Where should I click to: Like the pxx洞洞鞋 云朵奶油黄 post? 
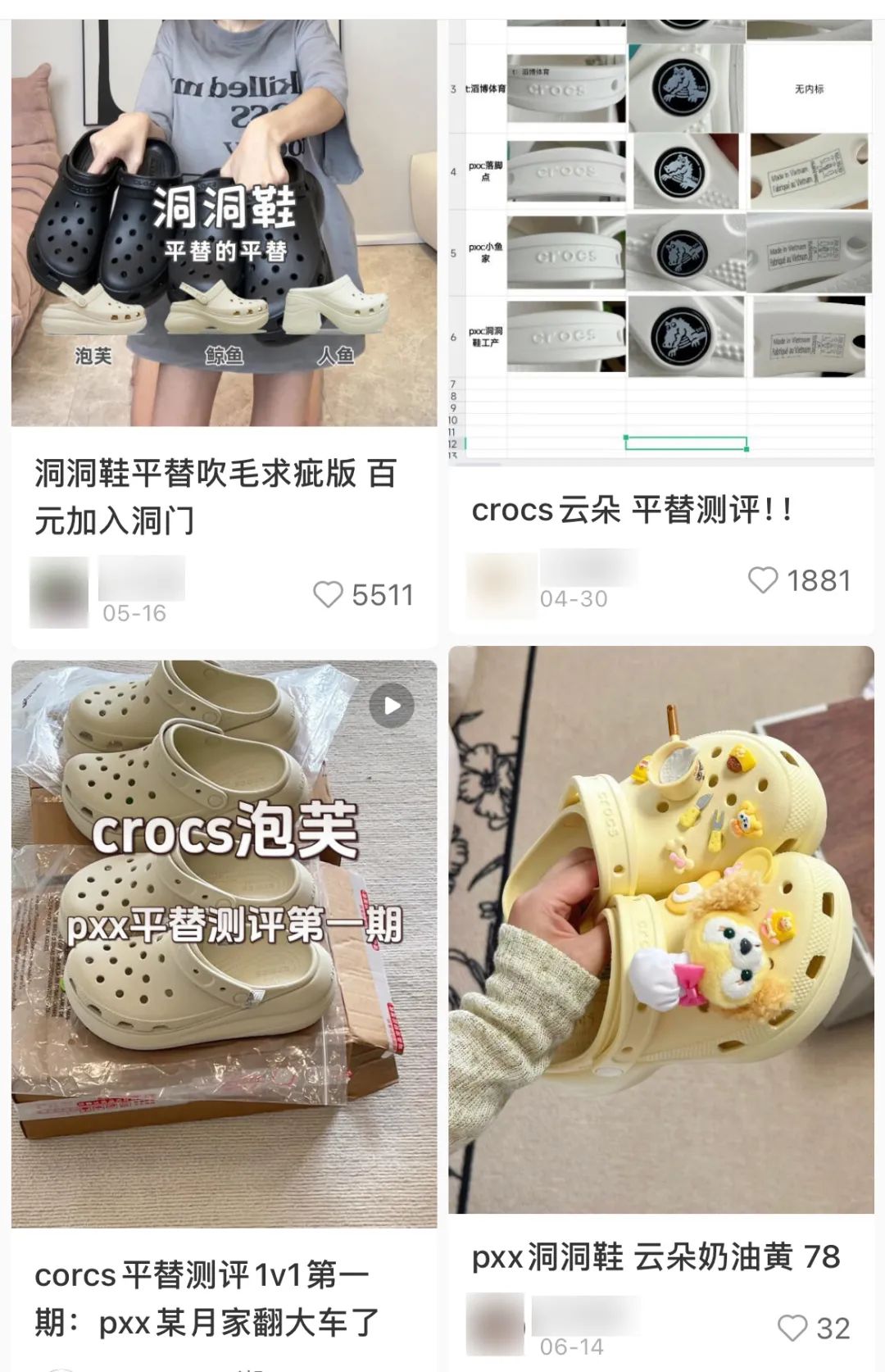pyautogui.click(x=792, y=1328)
